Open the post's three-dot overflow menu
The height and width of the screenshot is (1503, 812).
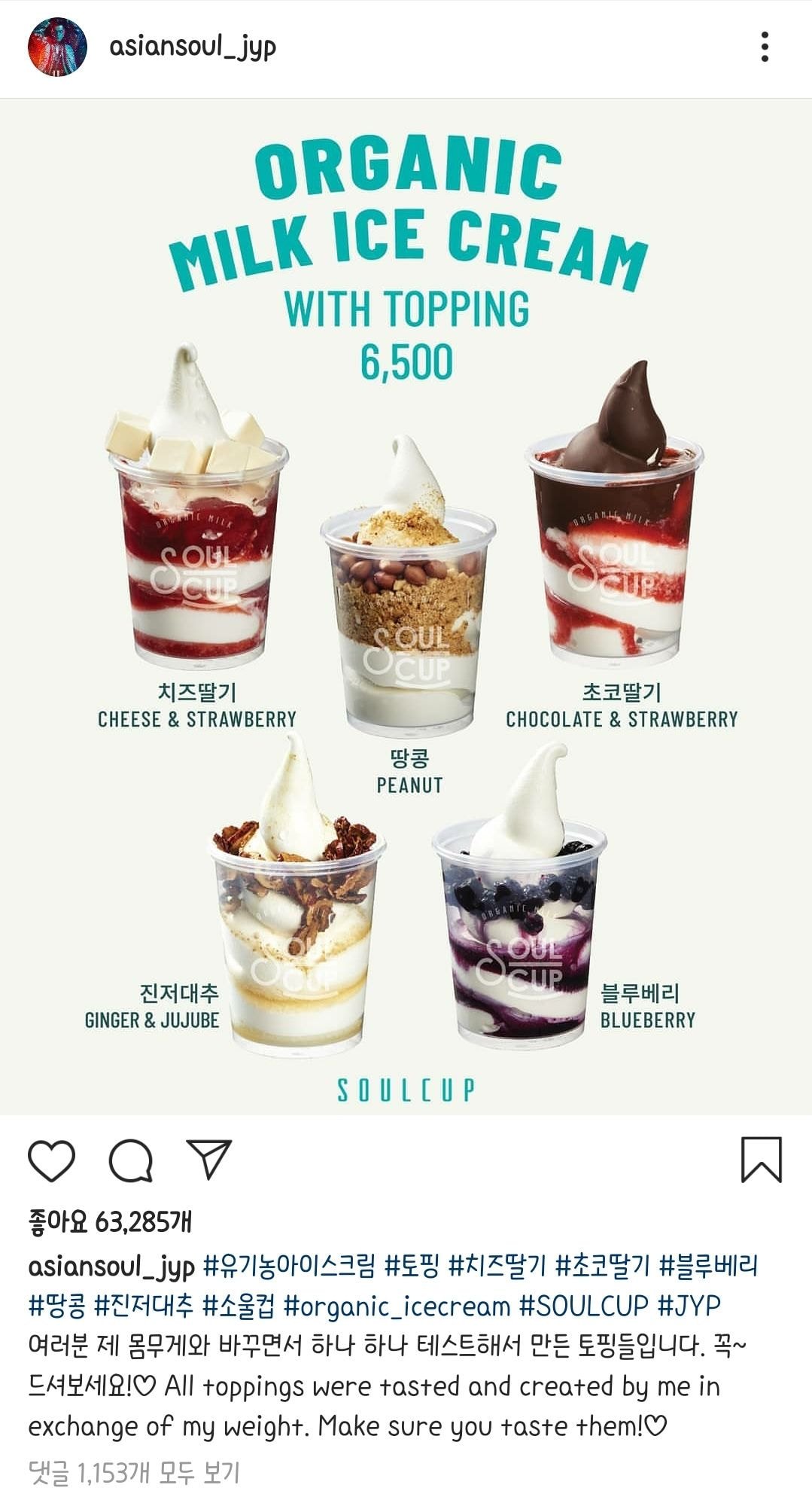[765, 47]
